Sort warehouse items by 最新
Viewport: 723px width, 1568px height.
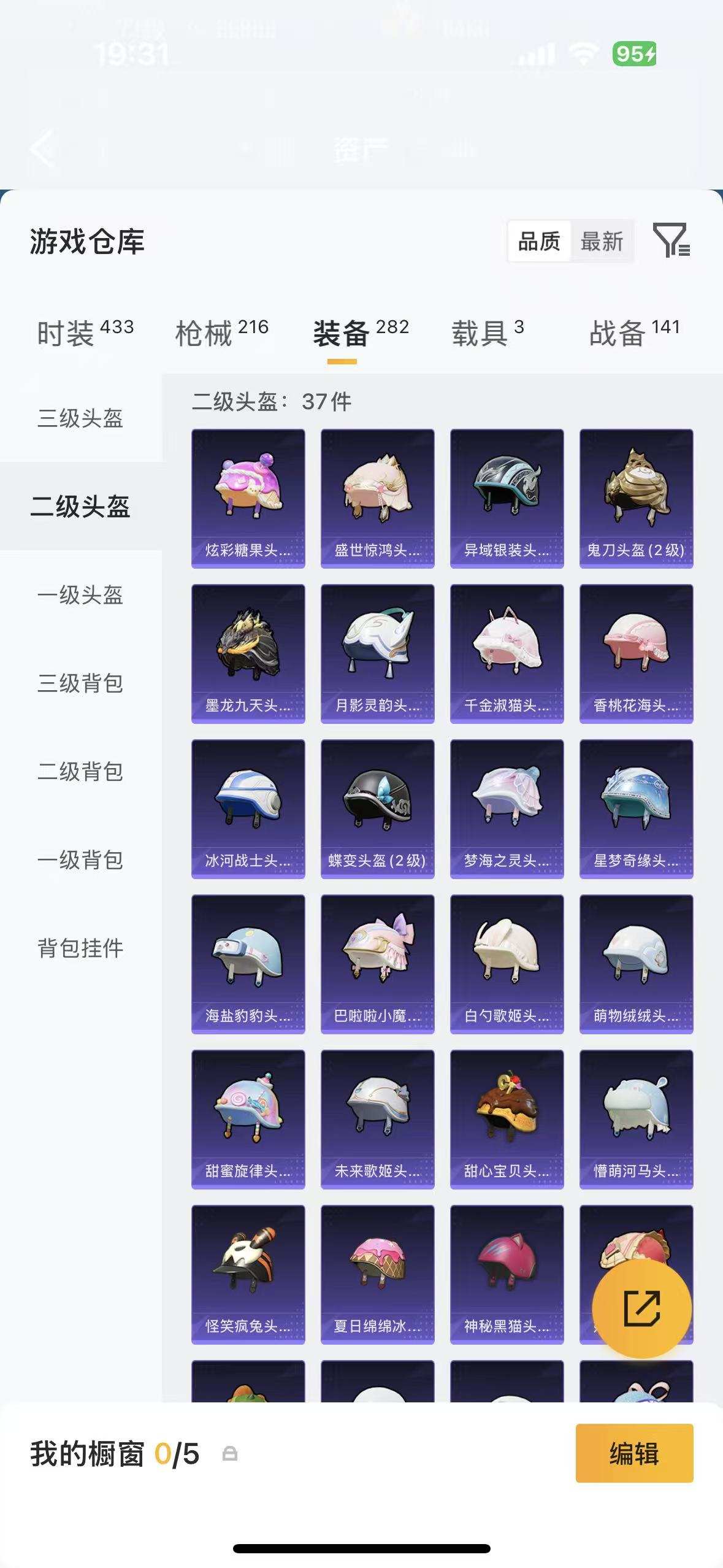click(x=602, y=242)
